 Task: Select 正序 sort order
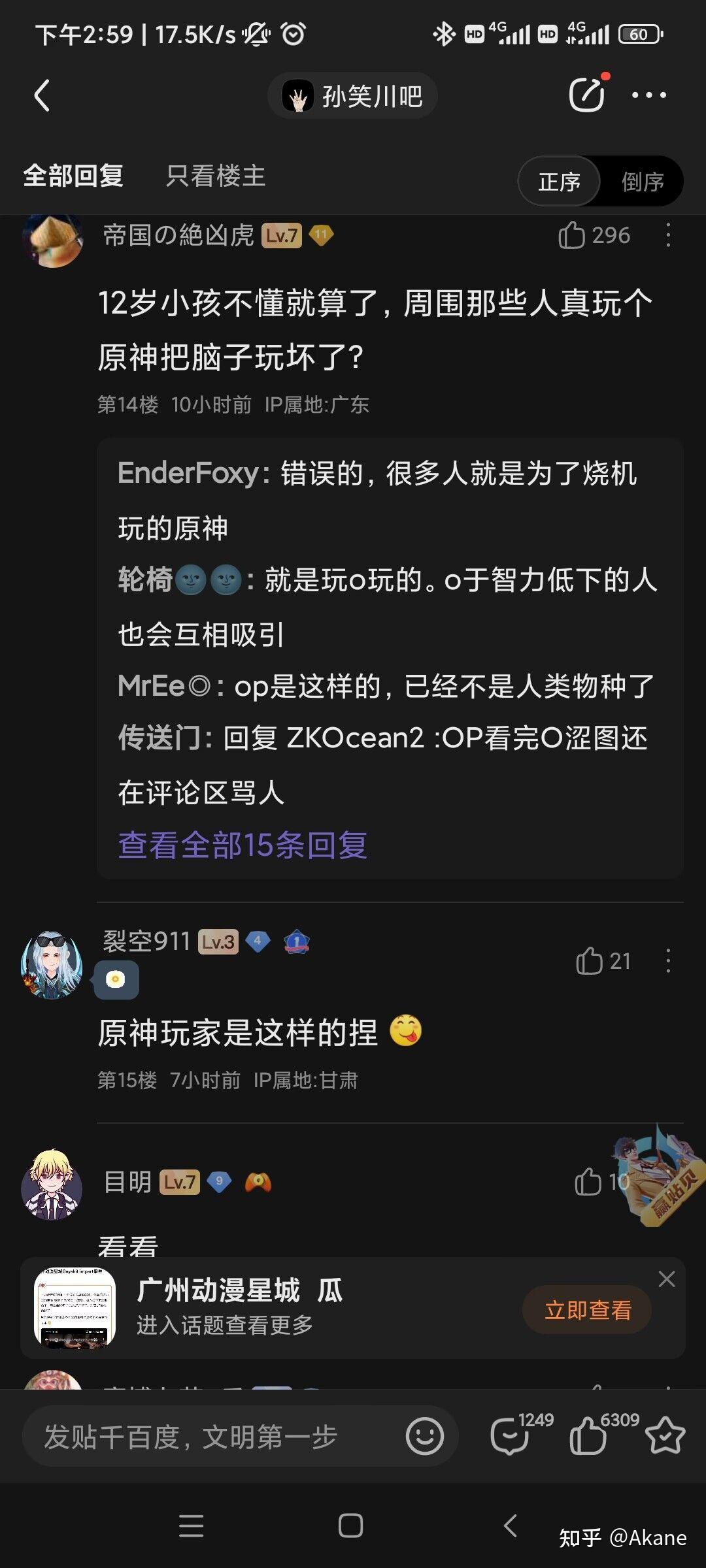(x=559, y=181)
